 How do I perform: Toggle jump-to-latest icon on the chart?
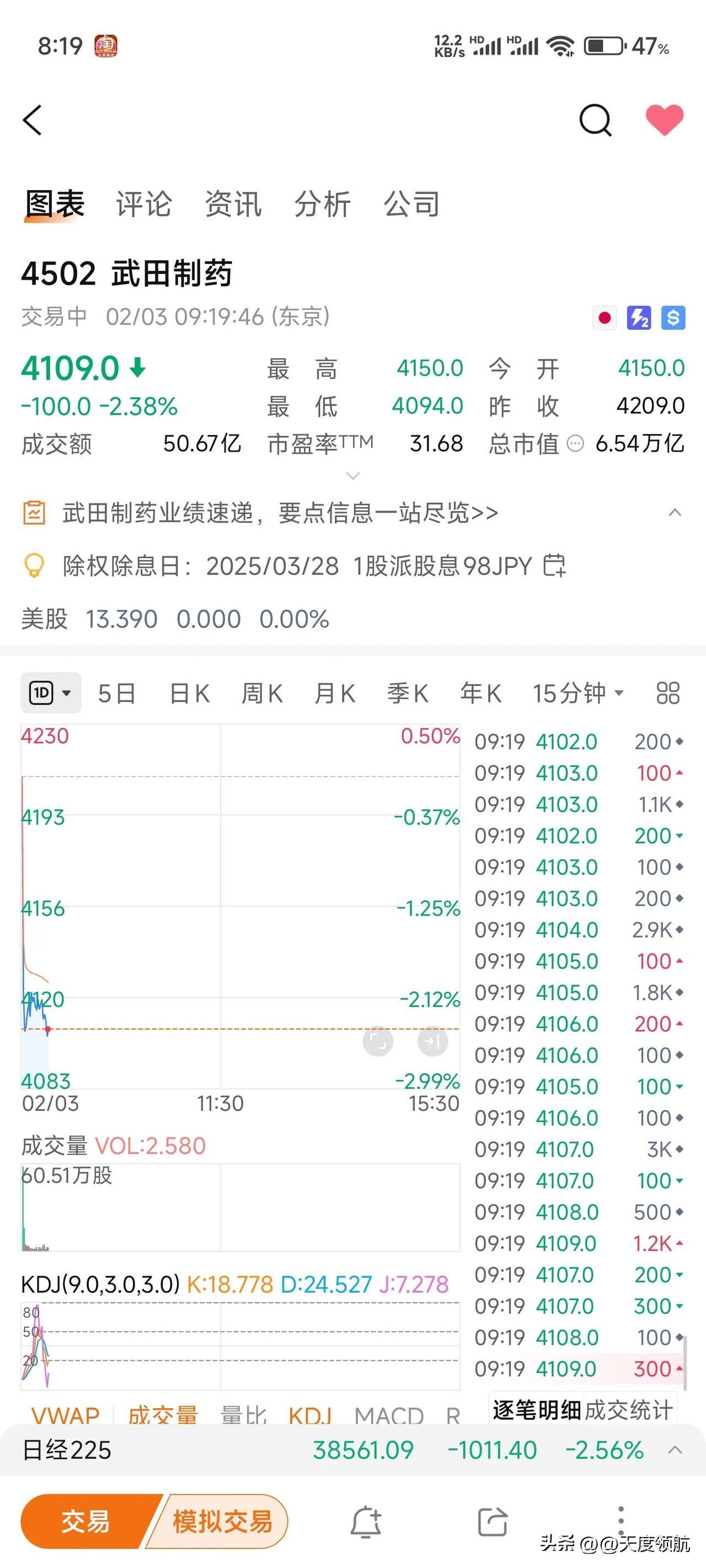432,1041
